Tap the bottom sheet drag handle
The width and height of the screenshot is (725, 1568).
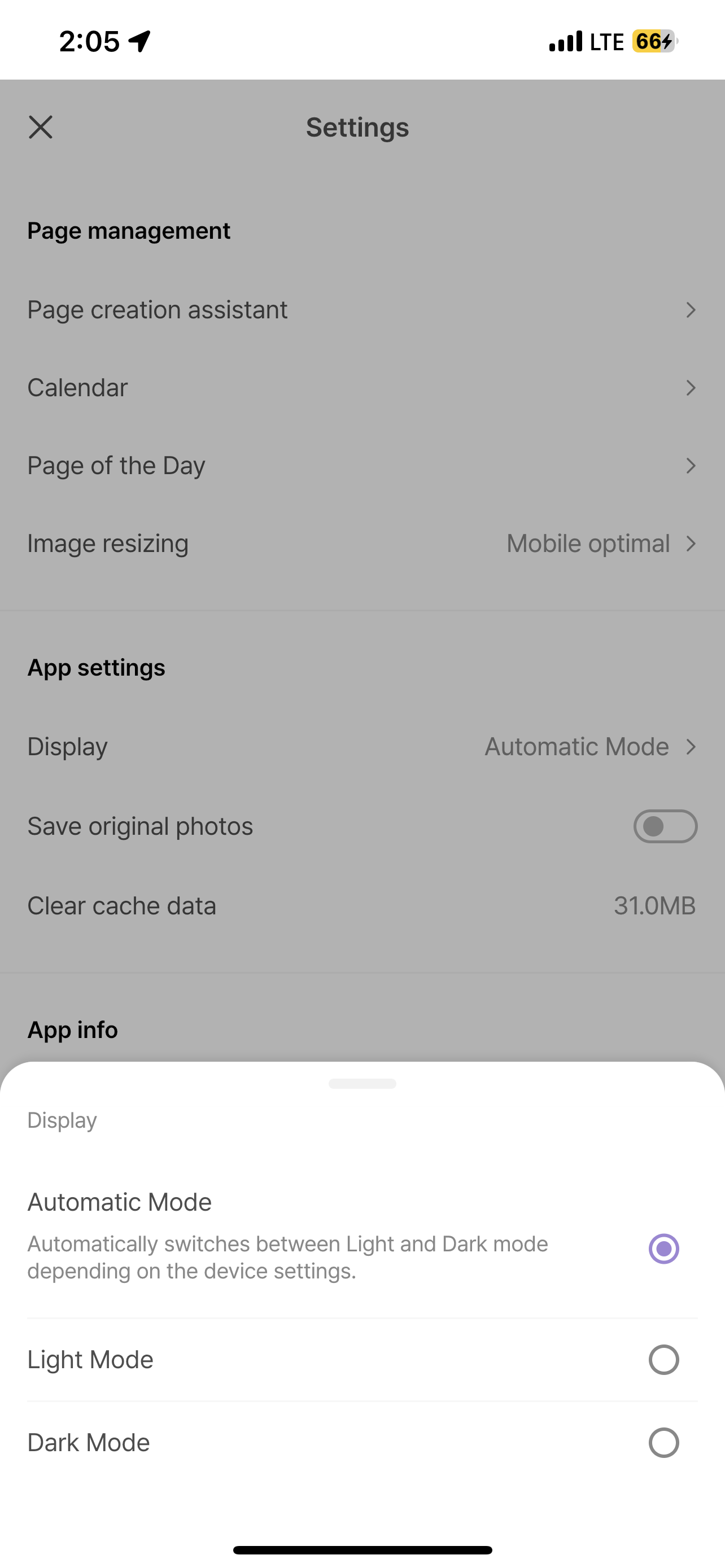(362, 1084)
